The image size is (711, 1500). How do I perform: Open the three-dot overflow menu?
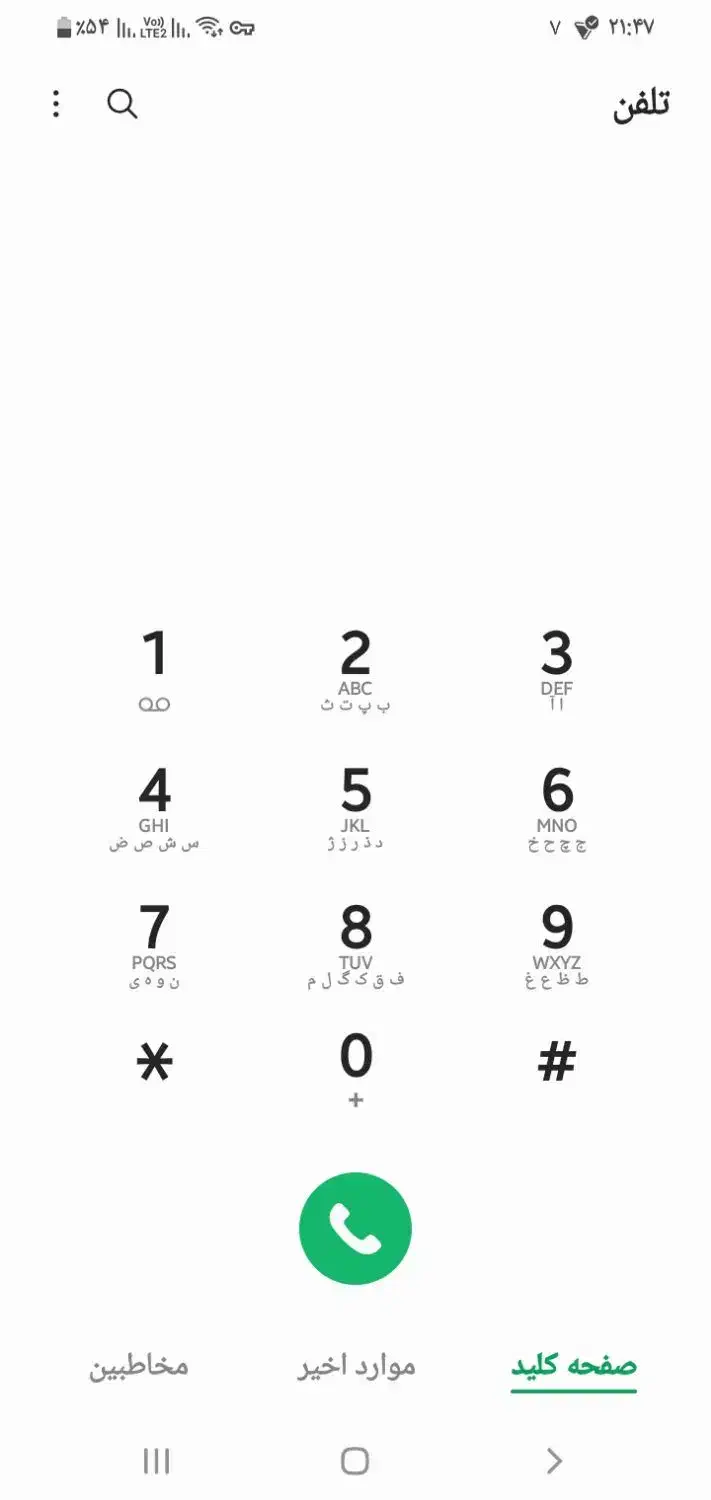tap(56, 104)
